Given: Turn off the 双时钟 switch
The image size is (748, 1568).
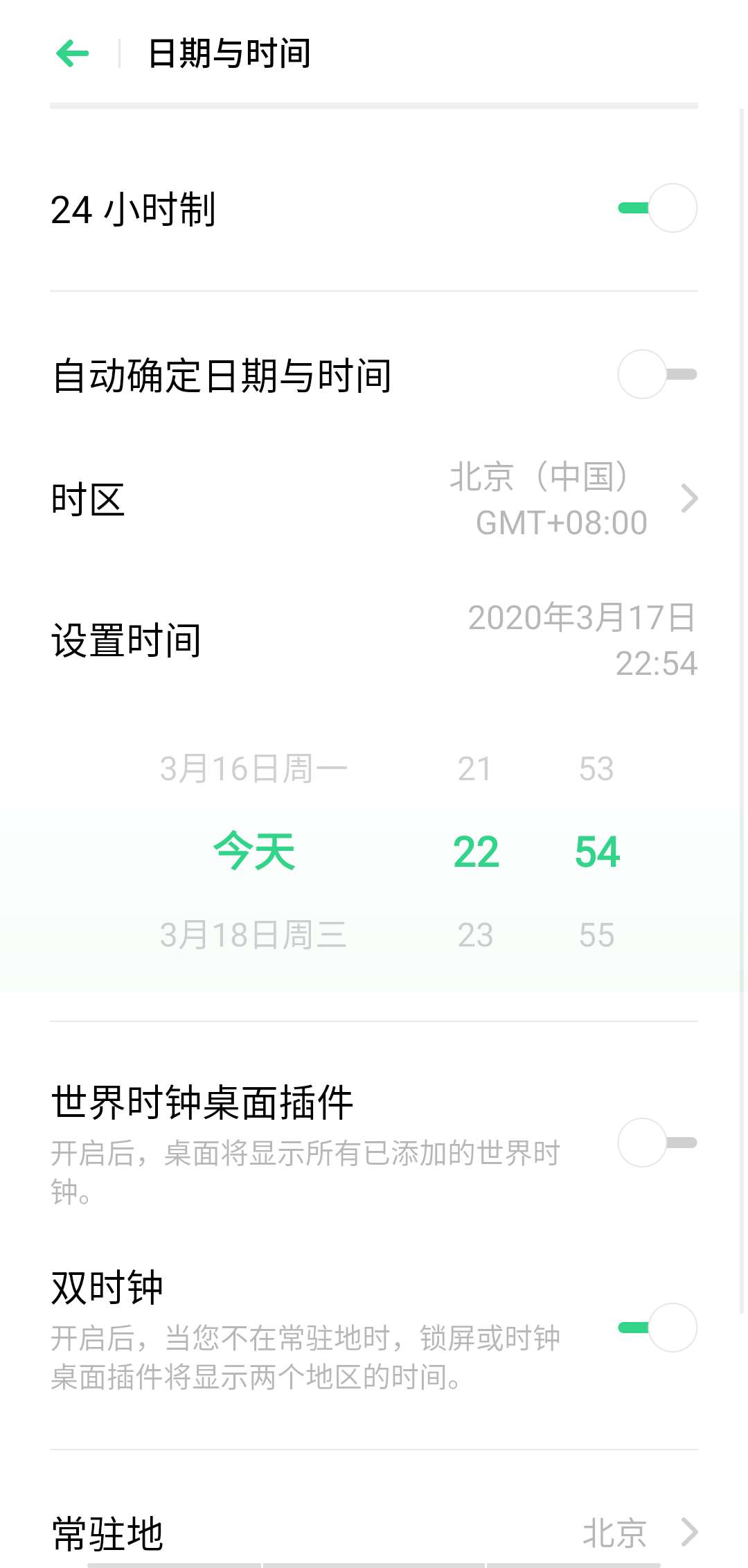Looking at the screenshot, I should (x=657, y=1328).
